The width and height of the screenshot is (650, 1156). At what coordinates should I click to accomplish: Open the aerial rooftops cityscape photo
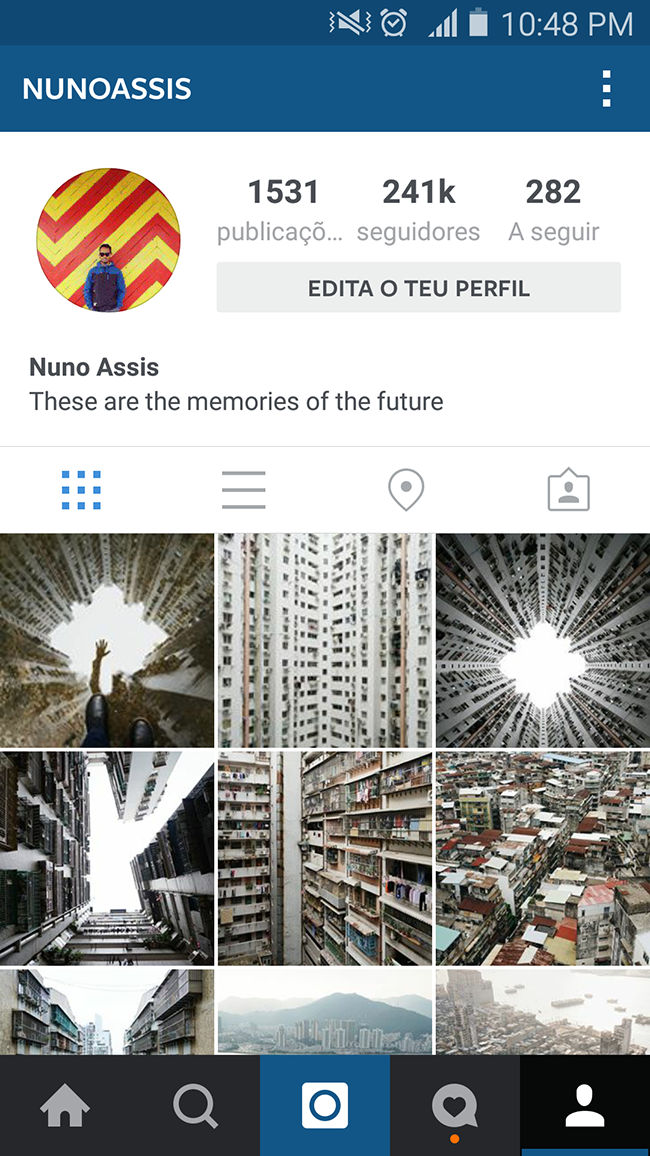point(543,858)
